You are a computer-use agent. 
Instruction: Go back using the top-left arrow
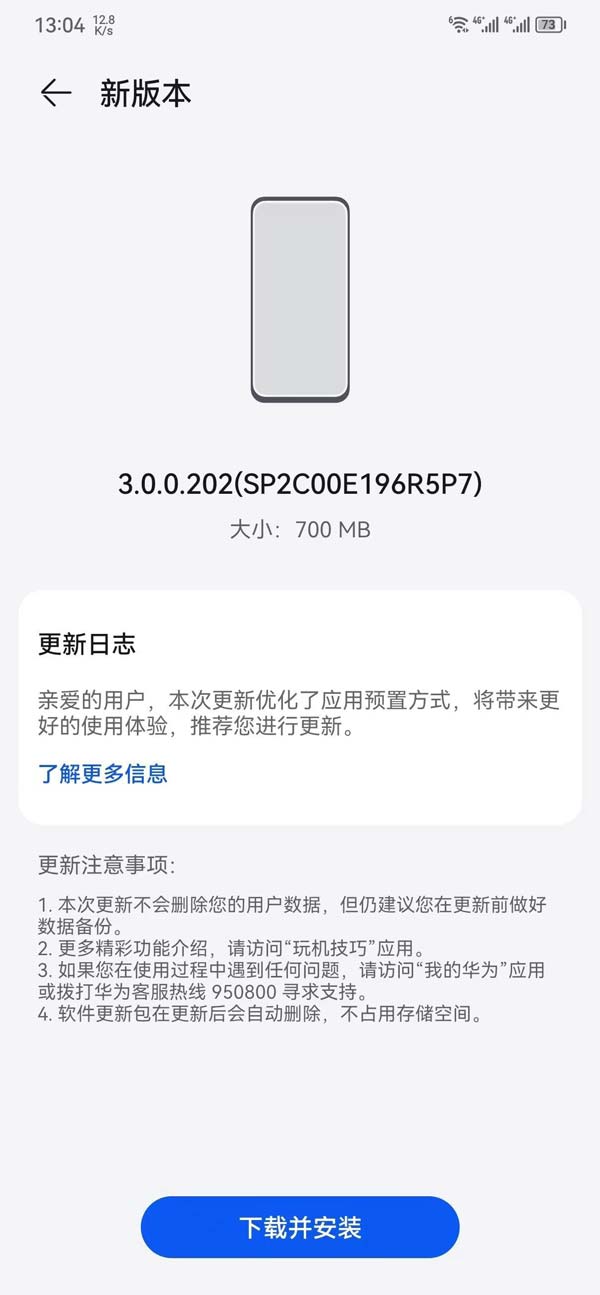(x=56, y=94)
